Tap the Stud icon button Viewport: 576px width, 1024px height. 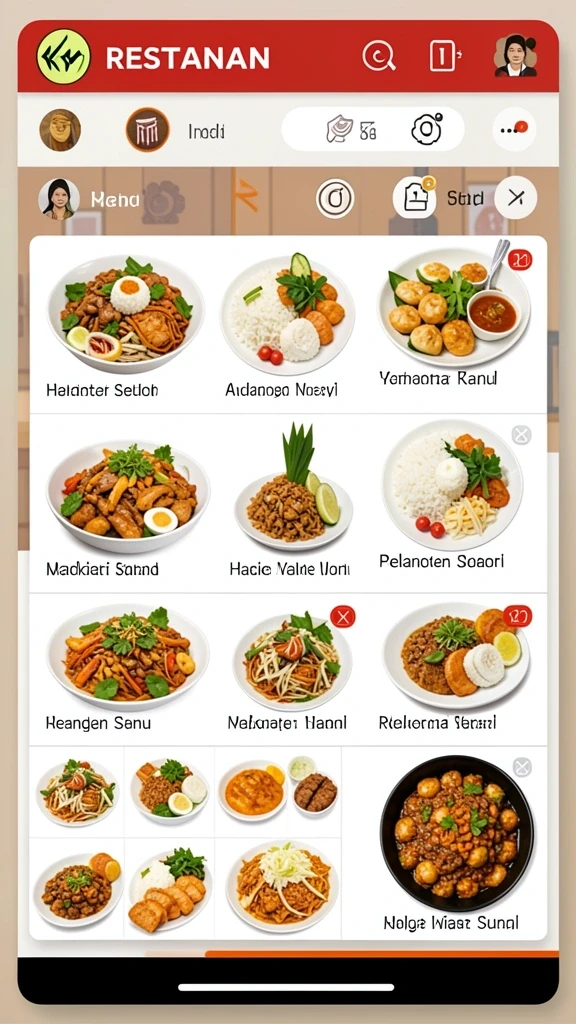pos(415,197)
